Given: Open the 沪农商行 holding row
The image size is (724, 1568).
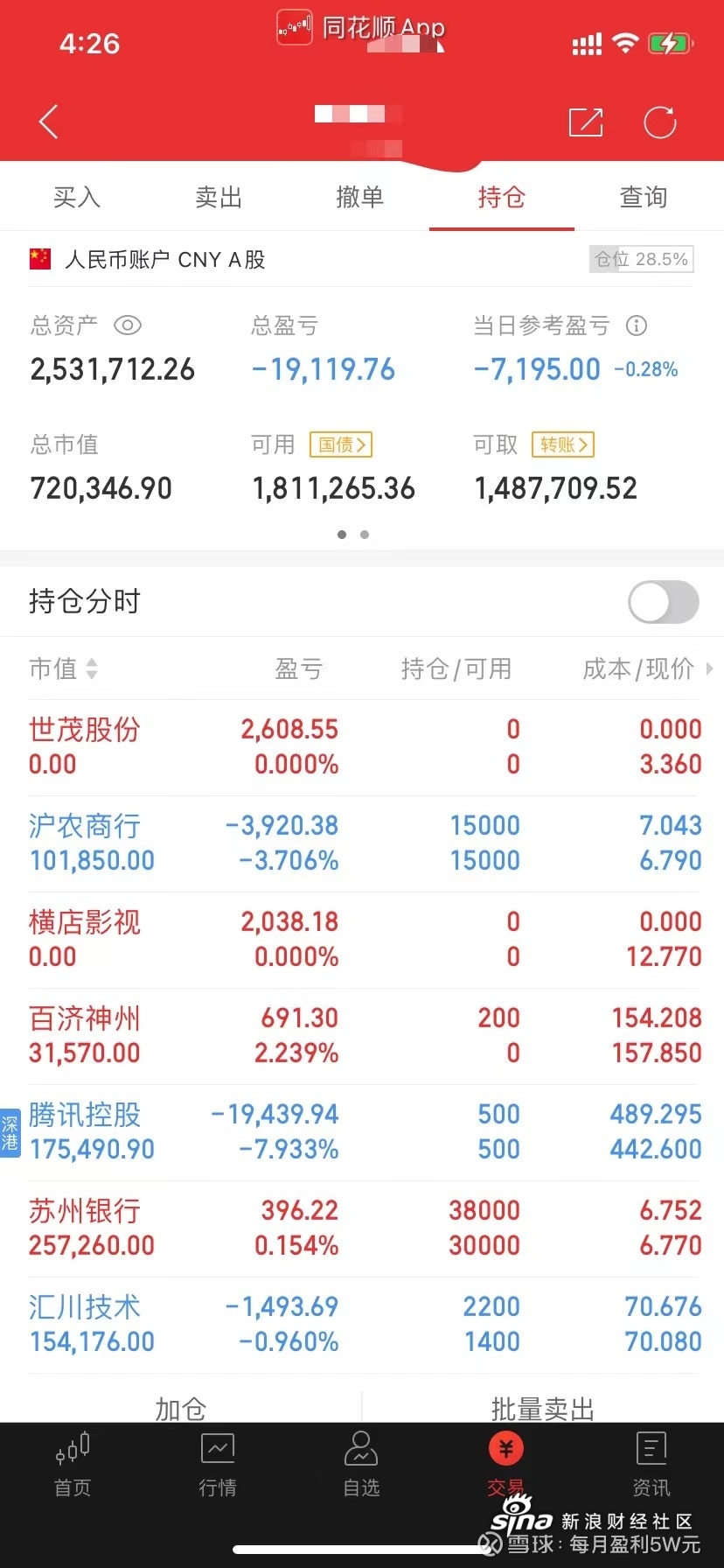Looking at the screenshot, I should (x=364, y=843).
